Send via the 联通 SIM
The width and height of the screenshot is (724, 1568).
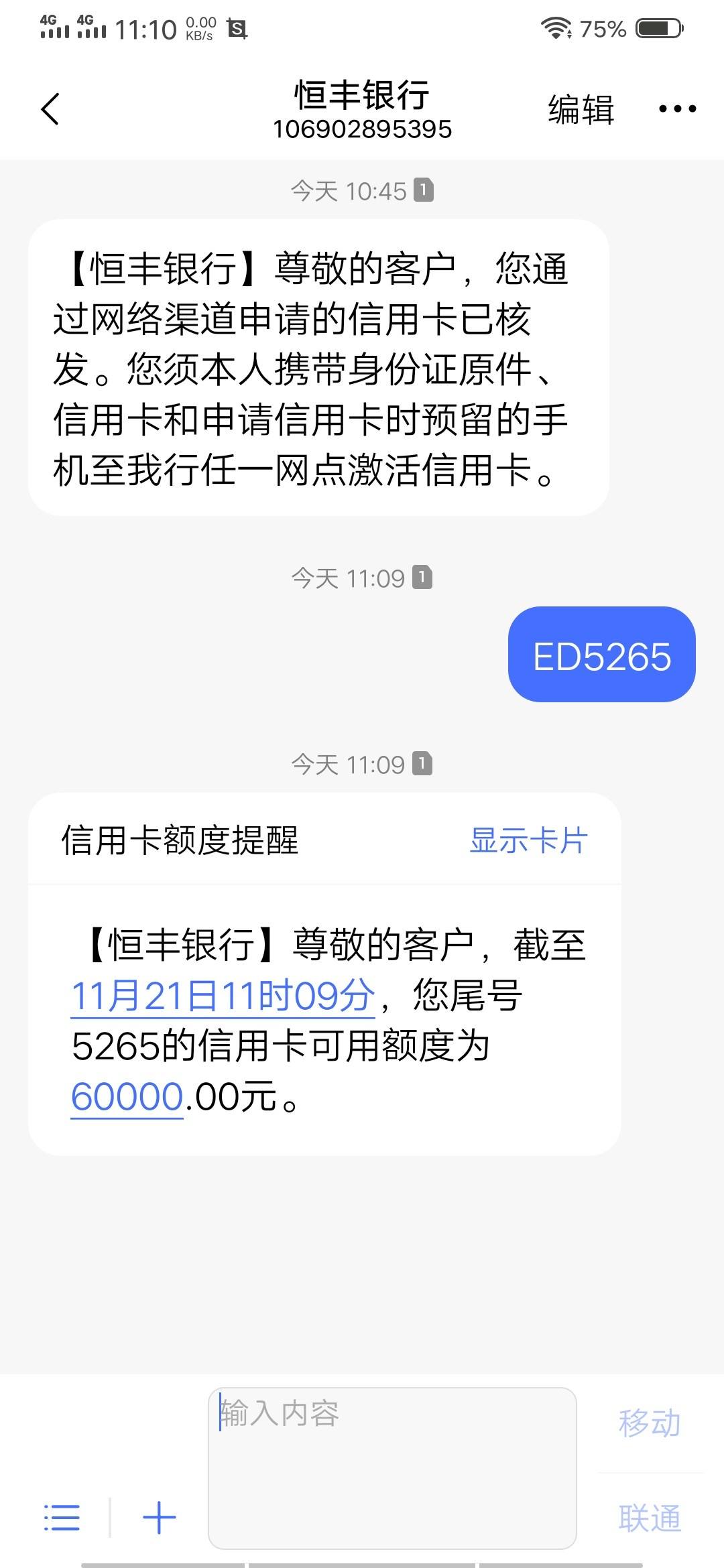tap(649, 1518)
